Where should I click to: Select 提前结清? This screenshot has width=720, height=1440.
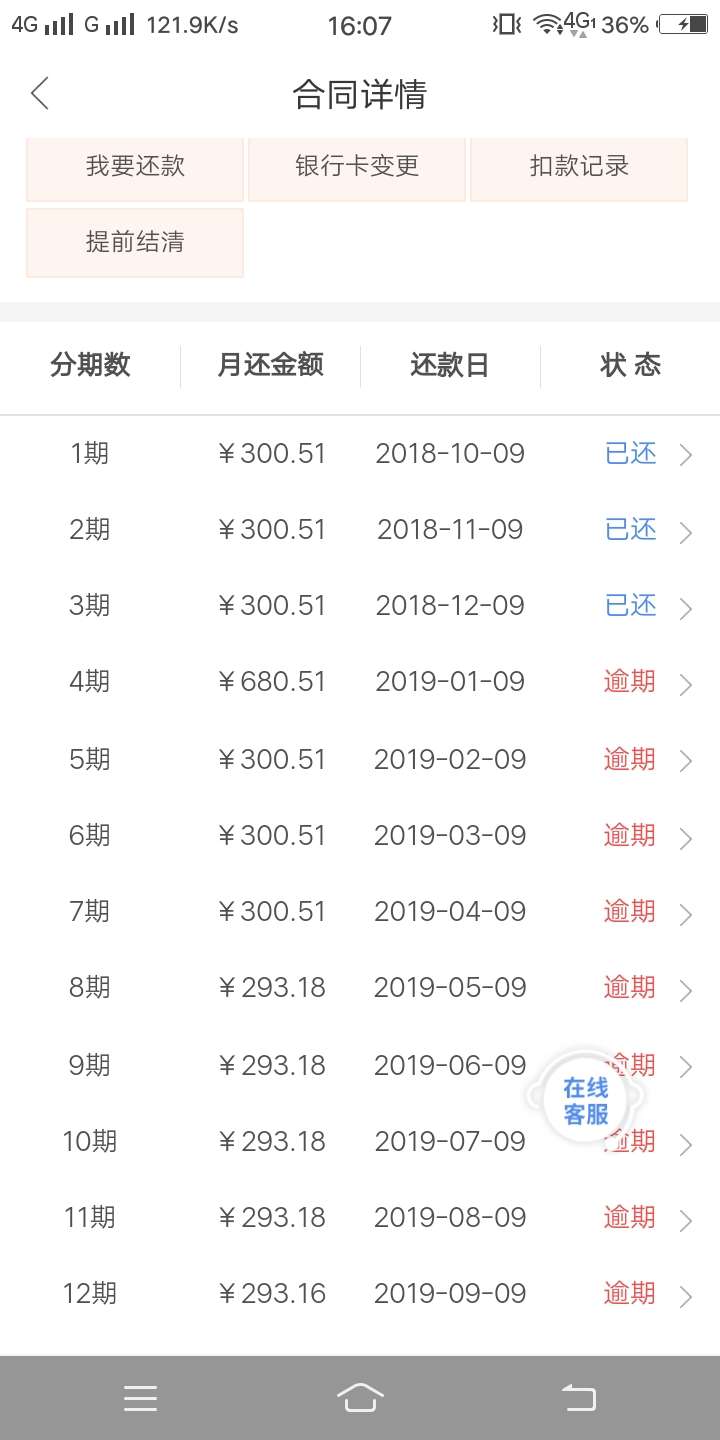[x=135, y=242]
